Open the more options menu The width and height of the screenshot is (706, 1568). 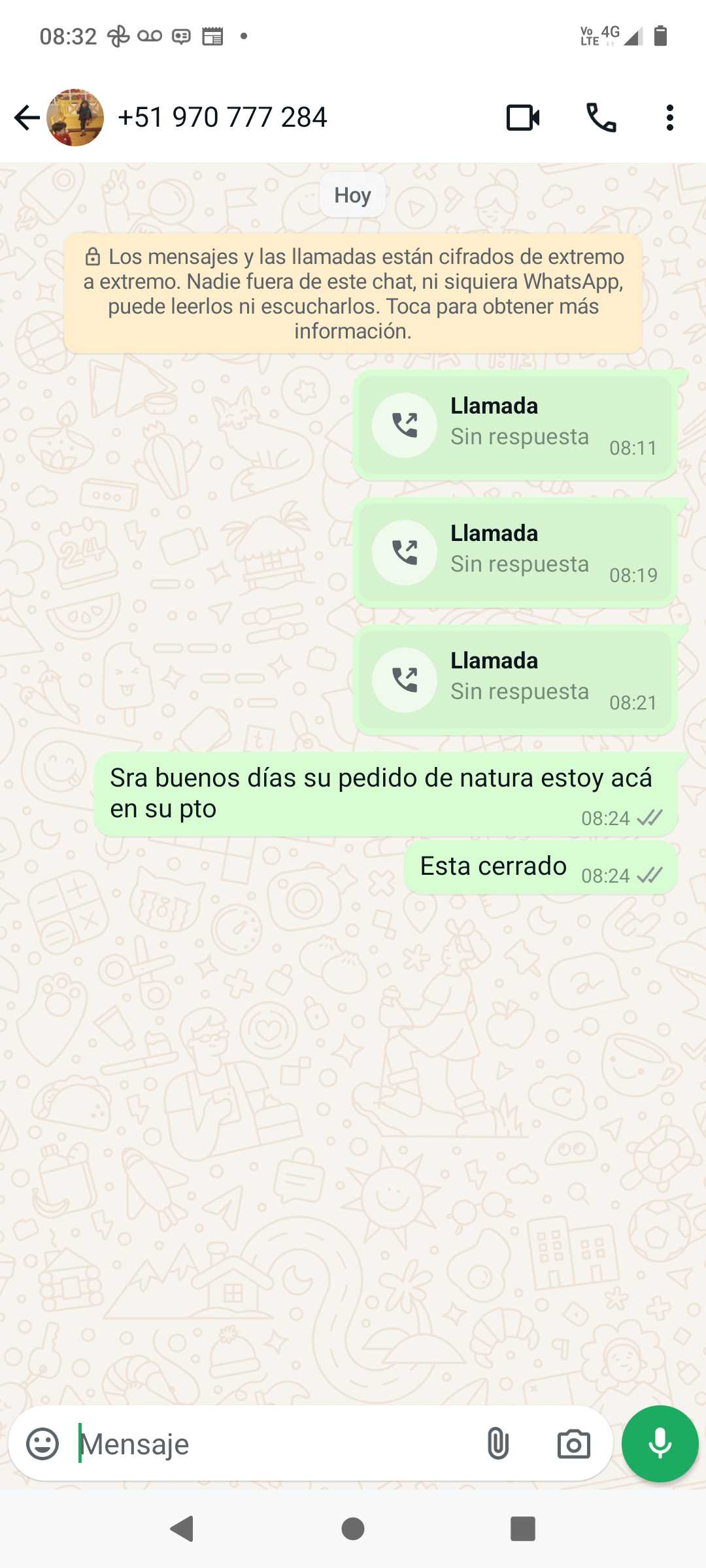click(x=669, y=118)
